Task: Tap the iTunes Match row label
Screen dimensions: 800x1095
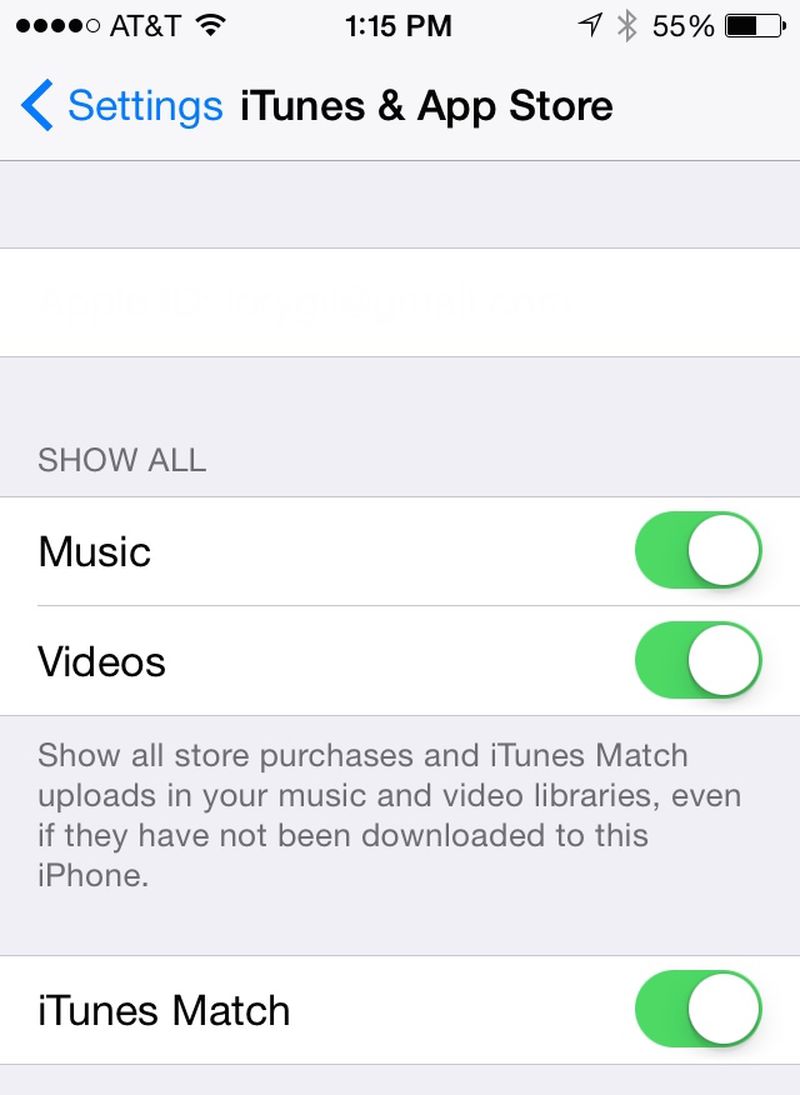Action: click(x=163, y=1010)
